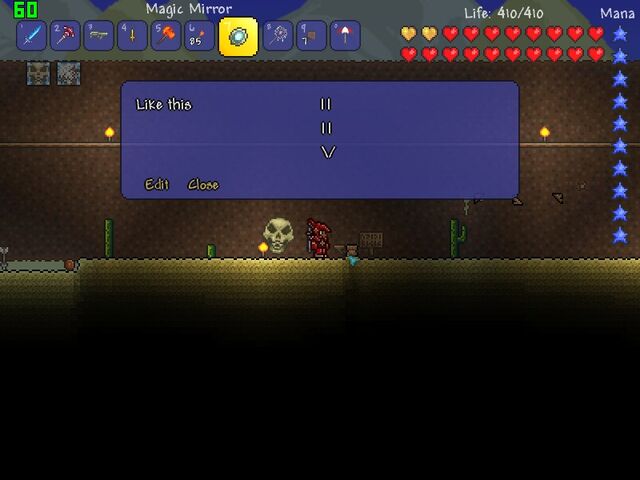Image resolution: width=640 pixels, height=480 pixels.
Task: Select hotbar slot 4 item
Action: coord(133,36)
